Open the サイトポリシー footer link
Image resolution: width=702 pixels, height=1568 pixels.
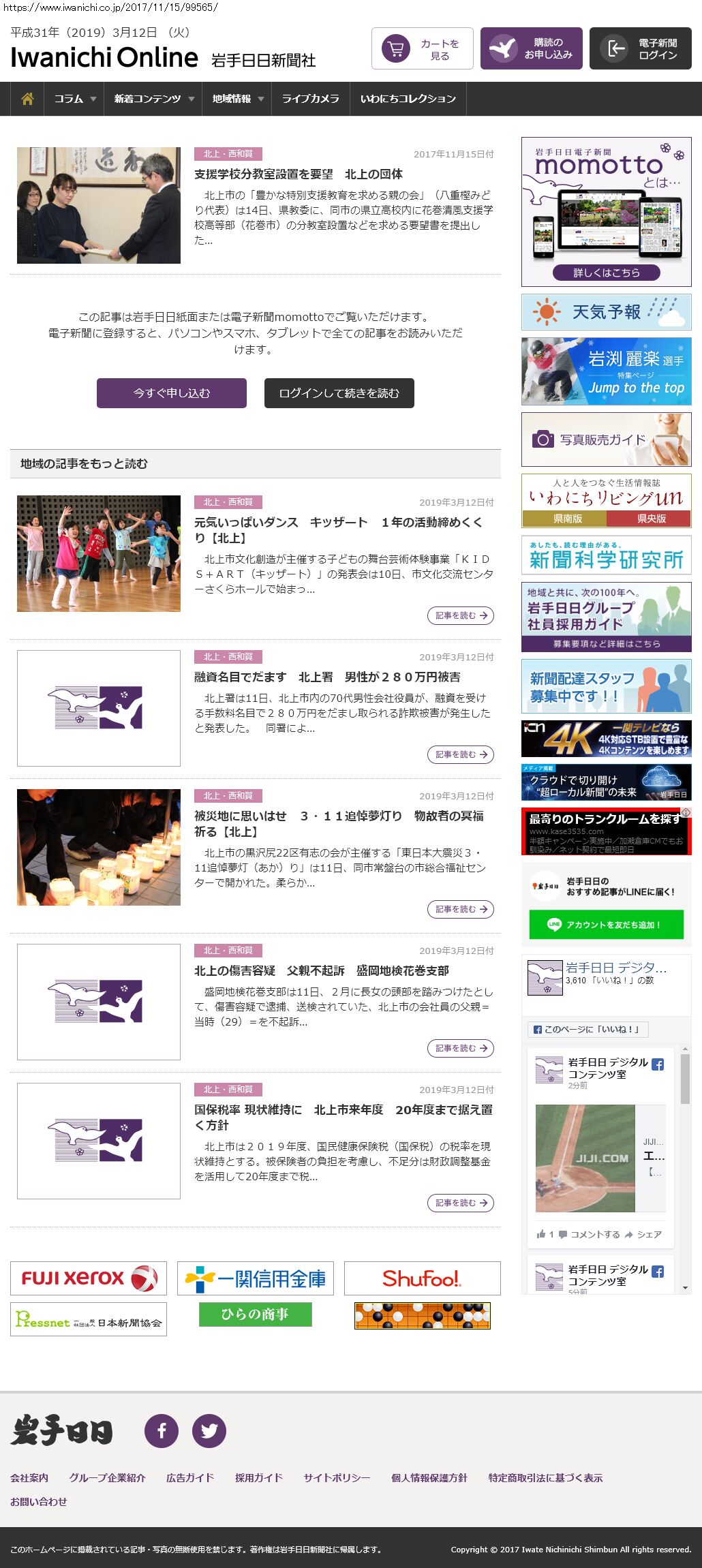[x=337, y=1477]
